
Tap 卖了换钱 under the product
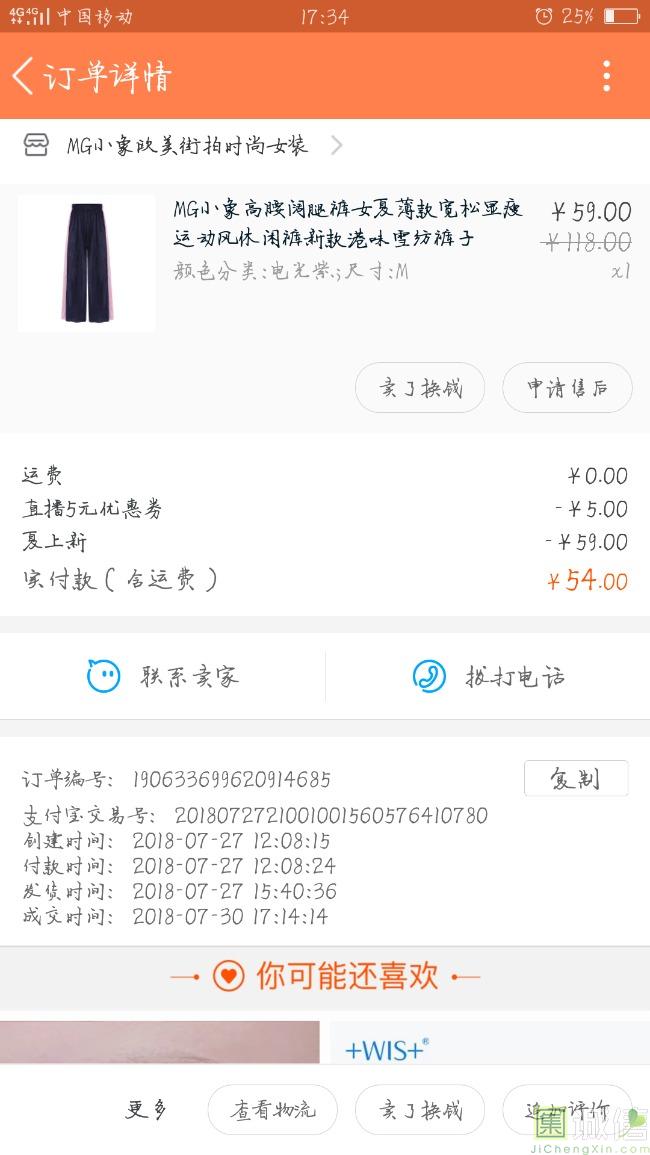click(420, 387)
